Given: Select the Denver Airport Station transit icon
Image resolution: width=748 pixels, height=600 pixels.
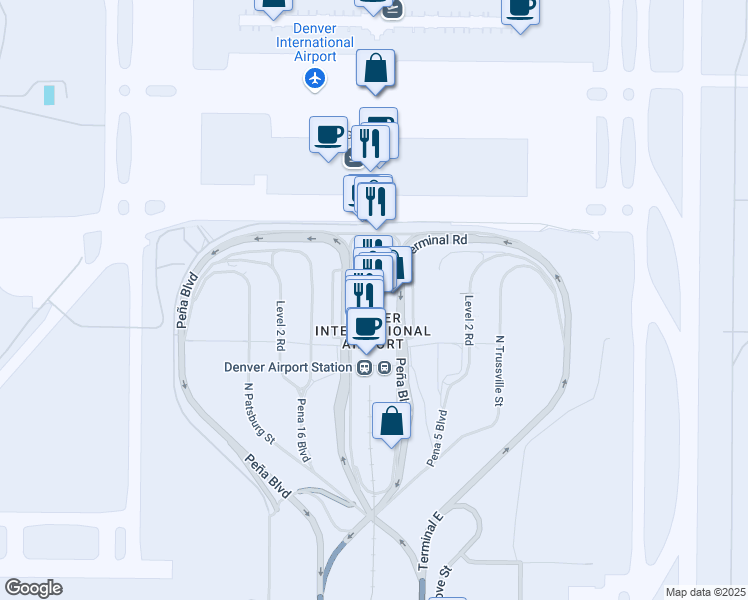Looking at the screenshot, I should pos(365,367).
